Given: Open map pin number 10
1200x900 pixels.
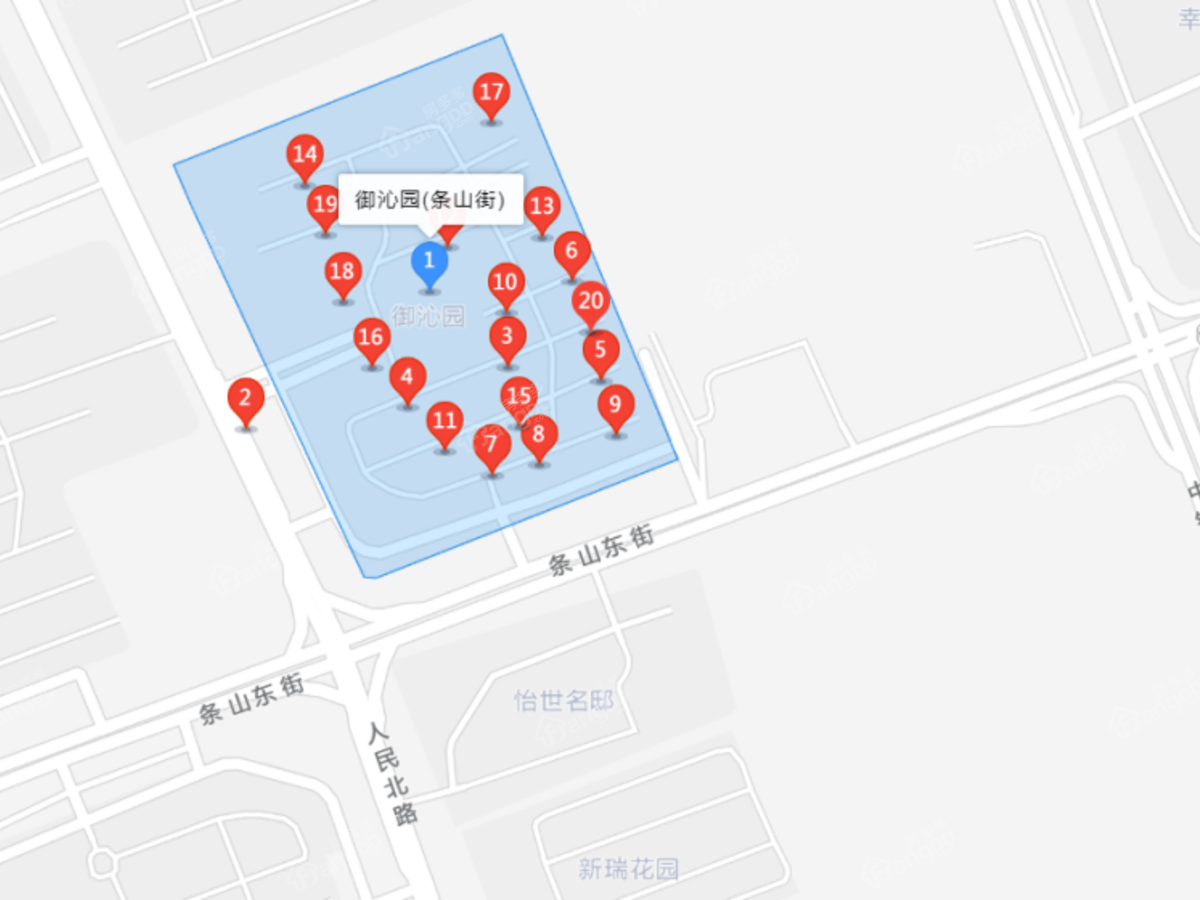Looking at the screenshot, I should click(506, 282).
